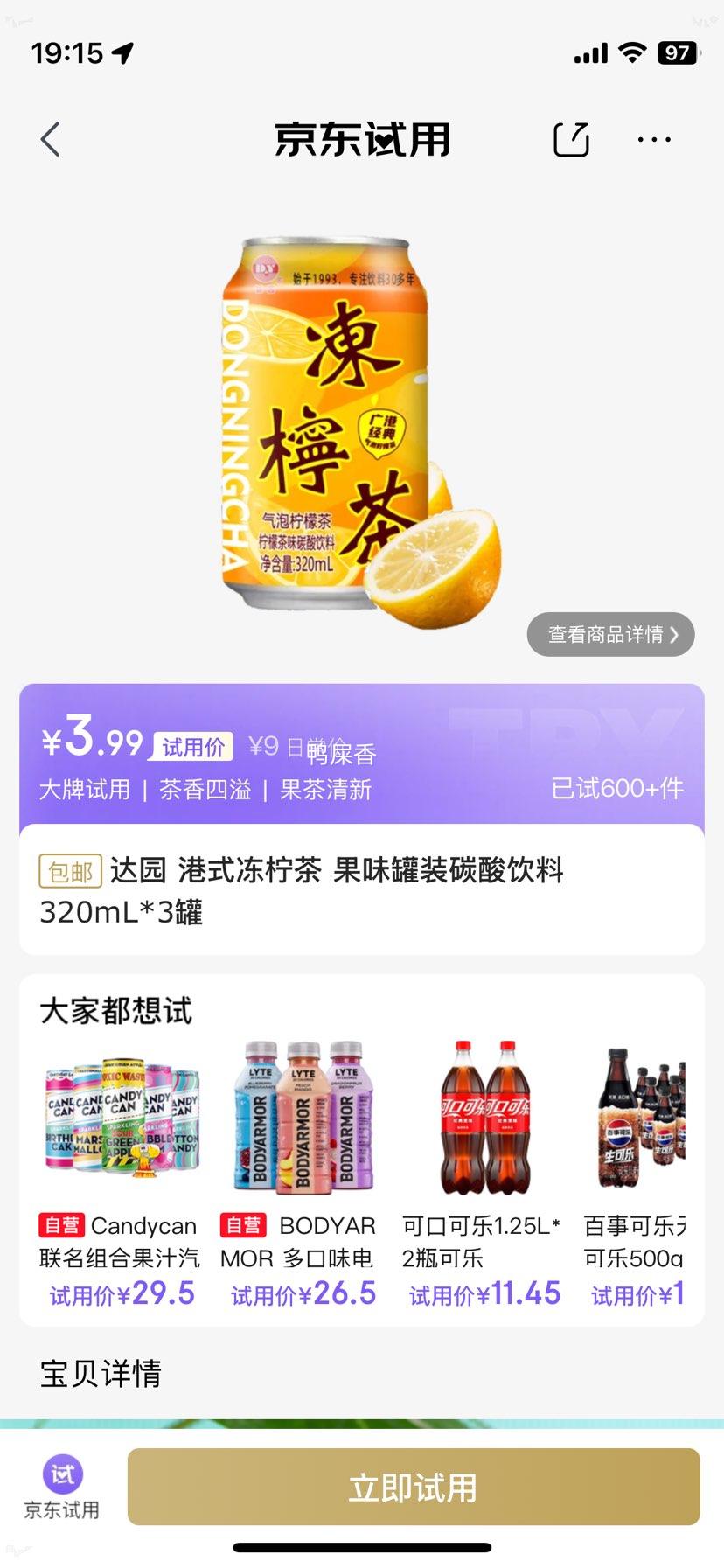The width and height of the screenshot is (724, 1568).
Task: Tap the back arrow in the header
Action: pyautogui.click(x=50, y=138)
